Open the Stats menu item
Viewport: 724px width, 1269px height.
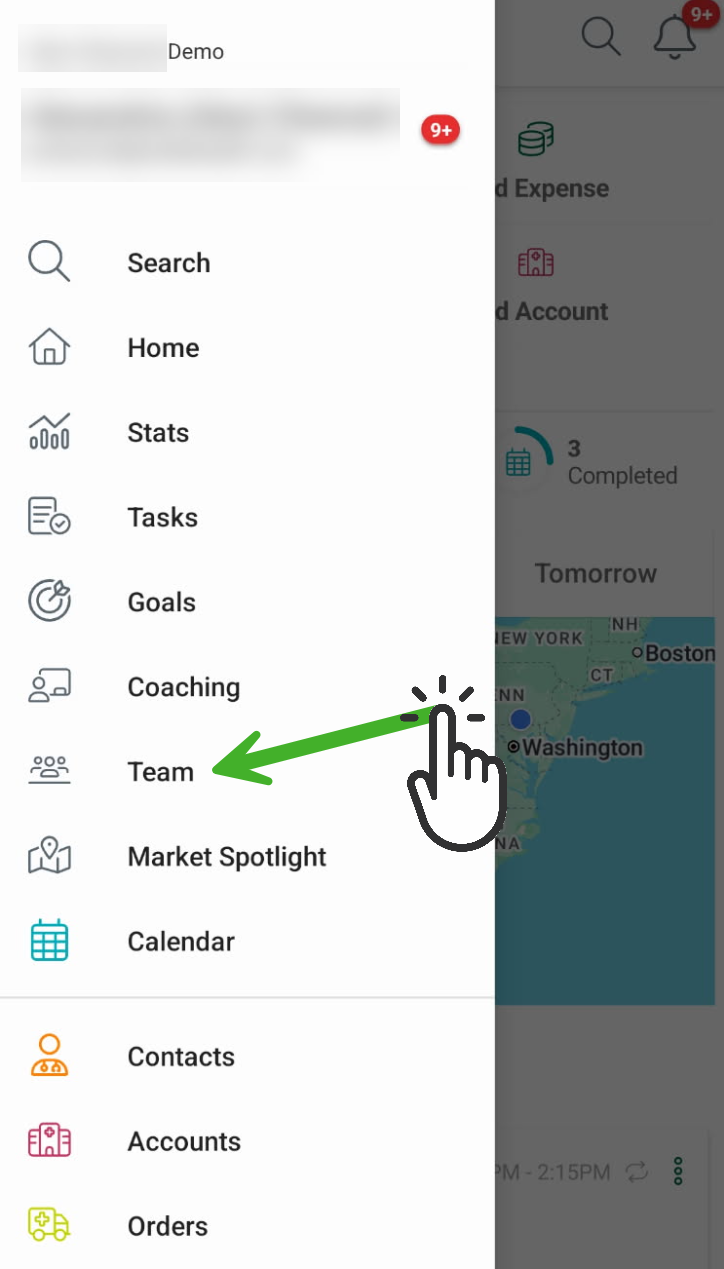[x=247, y=433]
